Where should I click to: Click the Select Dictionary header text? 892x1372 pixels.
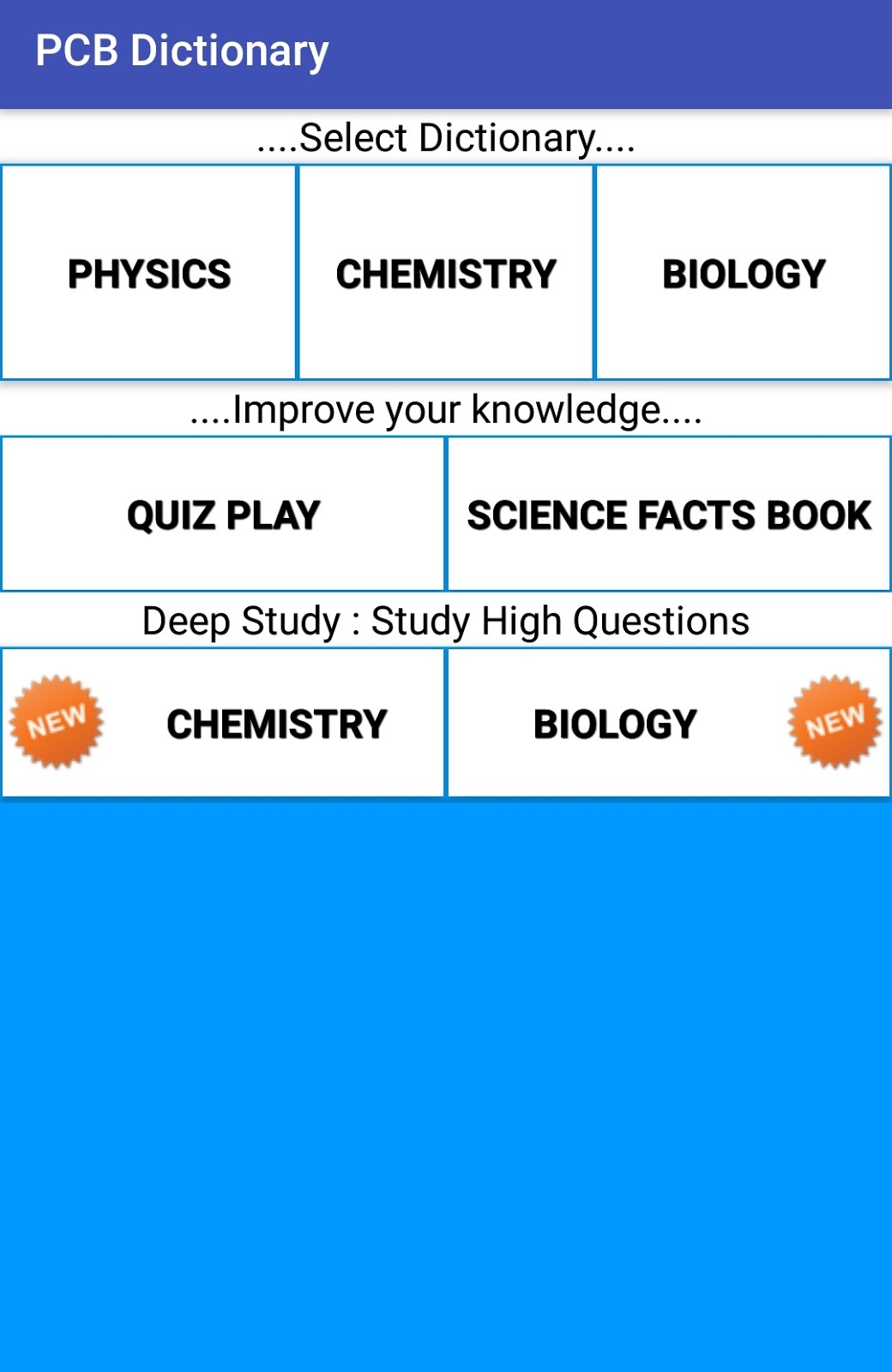point(446,138)
